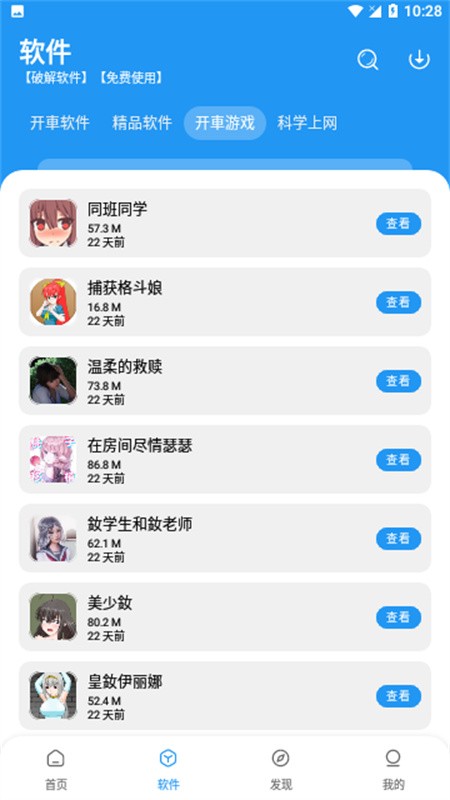Screen dimensions: 450x800
Task: Open 发现 in bottom navigation
Action: pyautogui.click(x=281, y=769)
